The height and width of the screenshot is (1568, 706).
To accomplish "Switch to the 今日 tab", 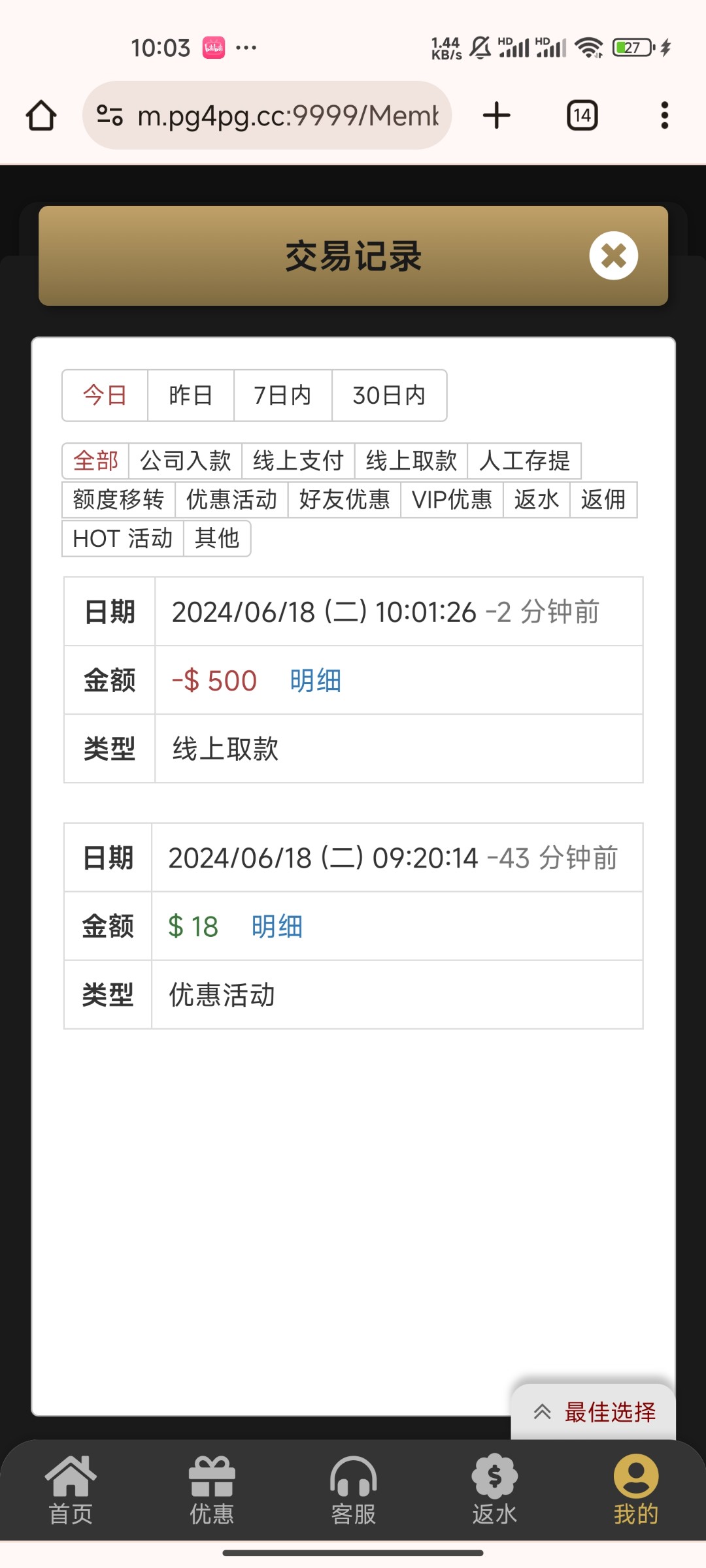I will pos(103,395).
